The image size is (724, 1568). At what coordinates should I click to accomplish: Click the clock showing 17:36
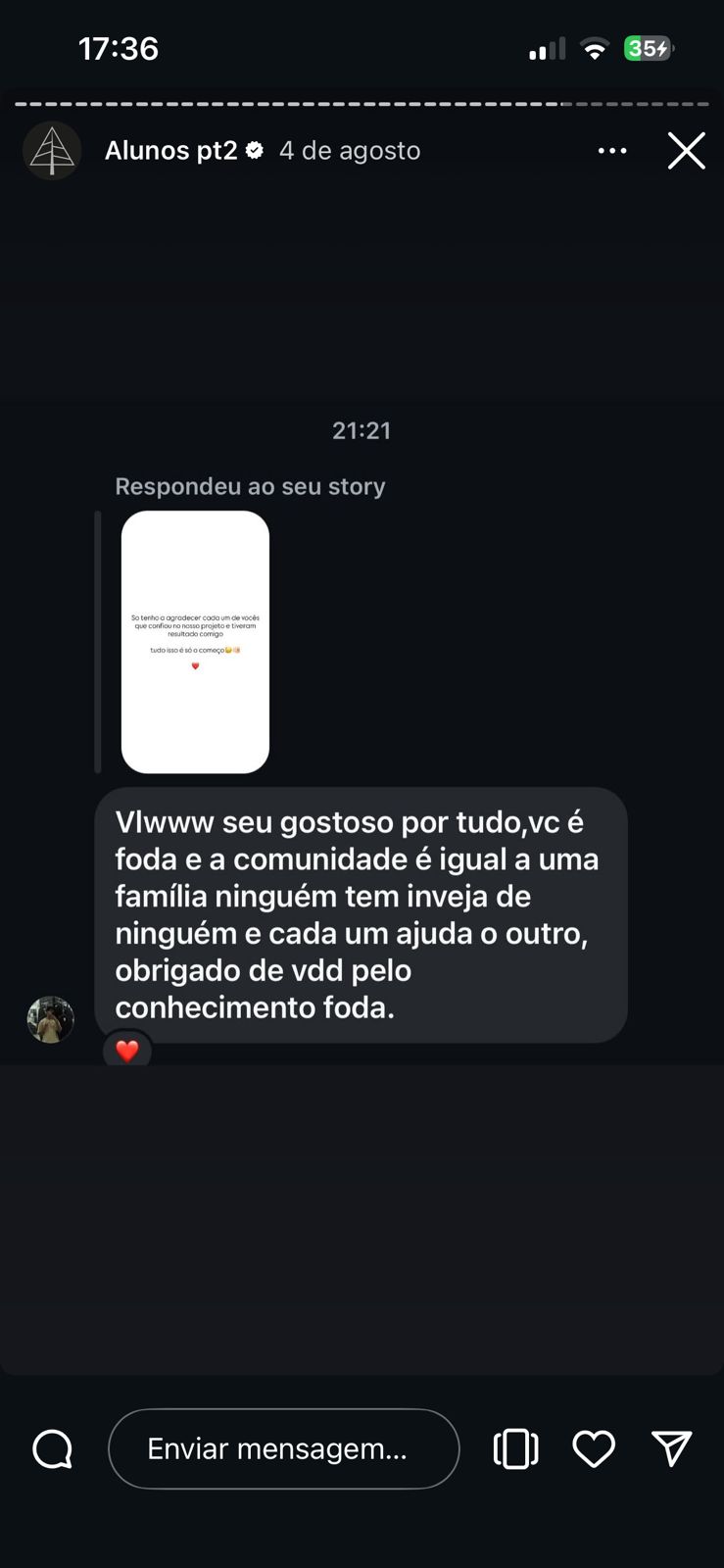119,48
